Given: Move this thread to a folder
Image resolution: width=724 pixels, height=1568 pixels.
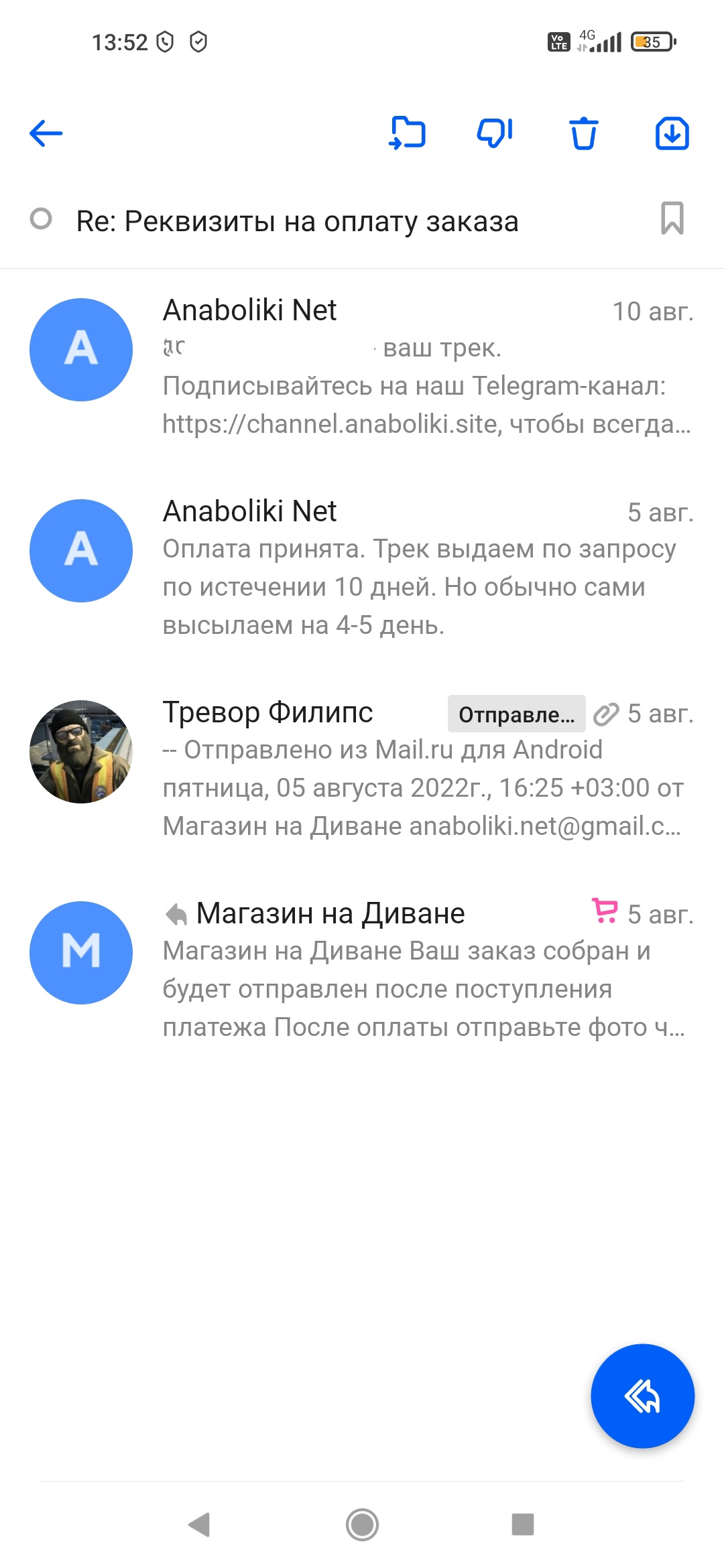Looking at the screenshot, I should [407, 133].
